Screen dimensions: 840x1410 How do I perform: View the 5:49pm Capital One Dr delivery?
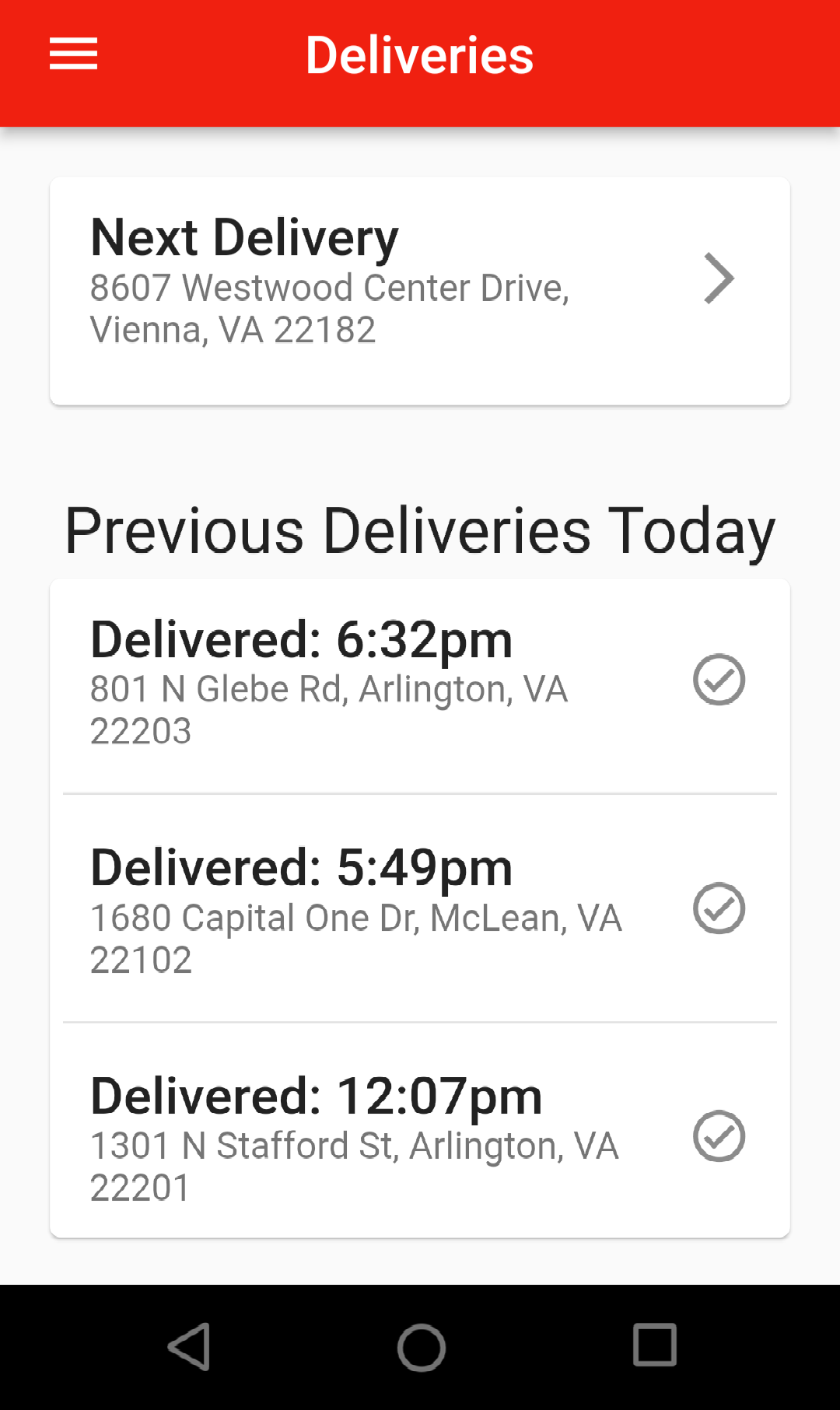(420, 909)
